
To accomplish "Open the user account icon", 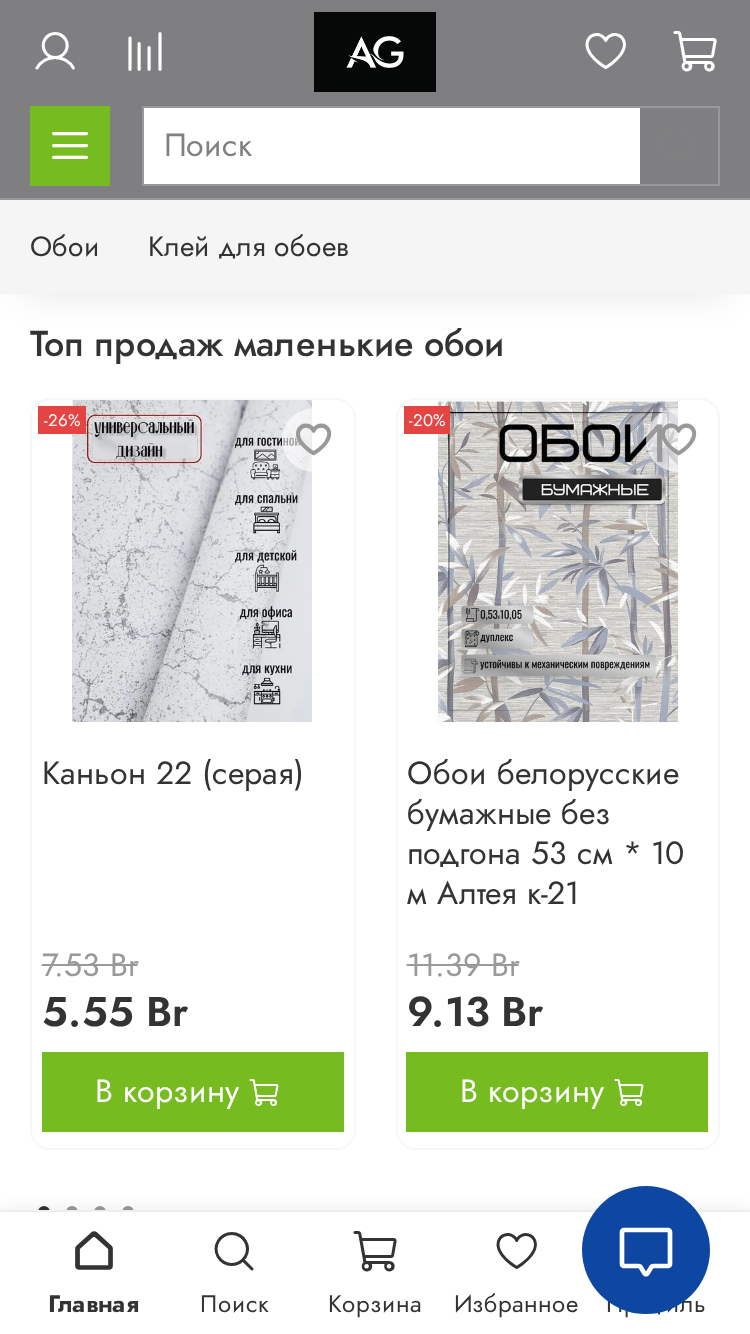I will [x=55, y=52].
